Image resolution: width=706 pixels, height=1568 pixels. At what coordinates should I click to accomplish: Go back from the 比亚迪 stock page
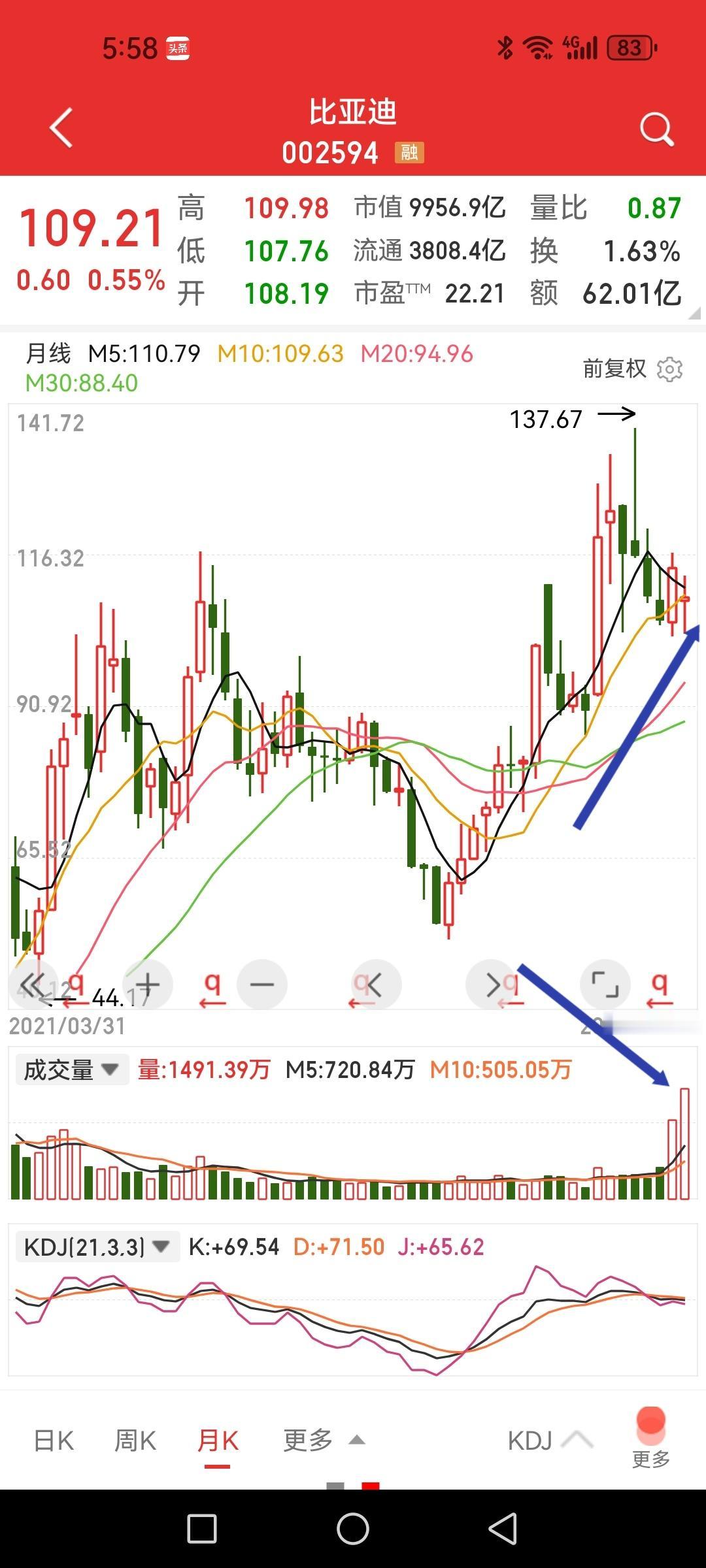(x=61, y=128)
